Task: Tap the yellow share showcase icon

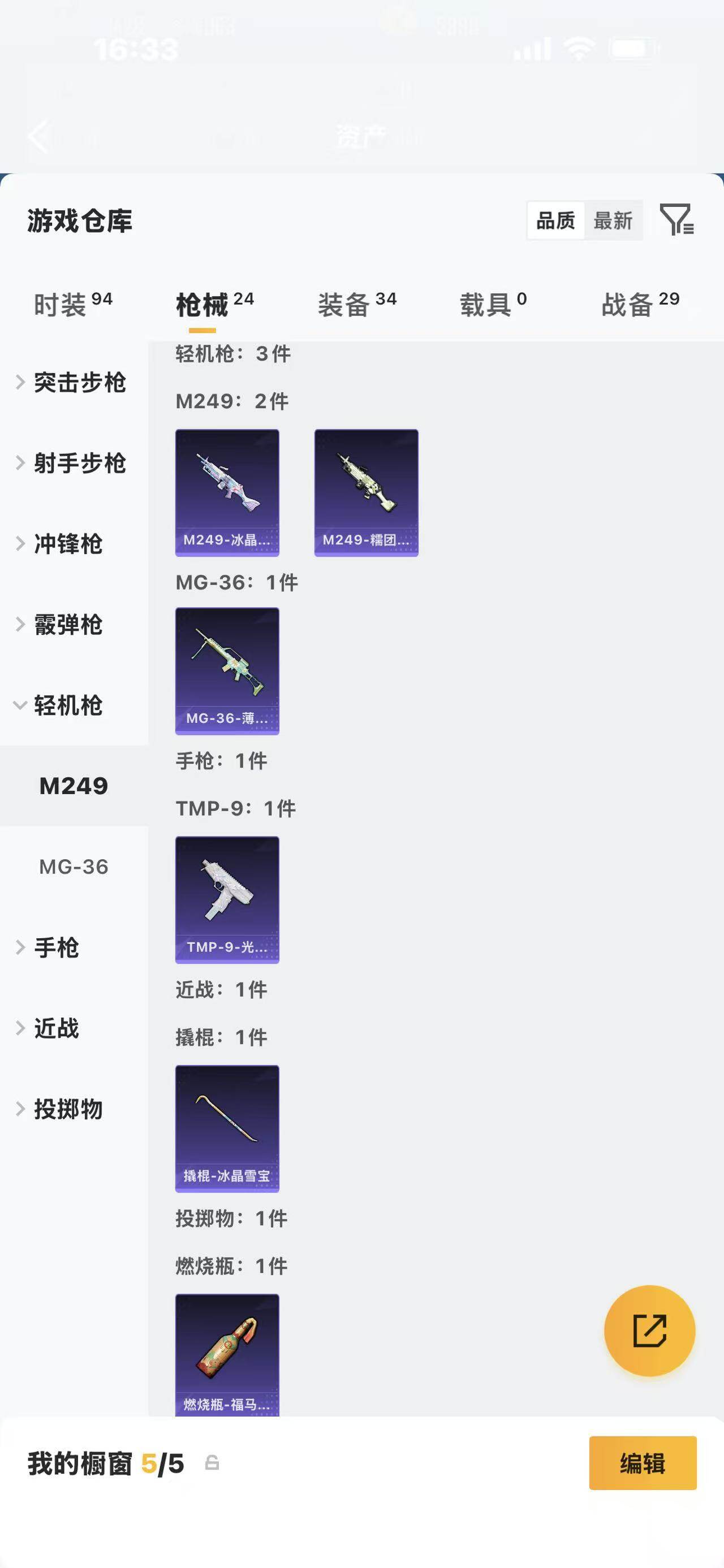Action: (650, 1331)
